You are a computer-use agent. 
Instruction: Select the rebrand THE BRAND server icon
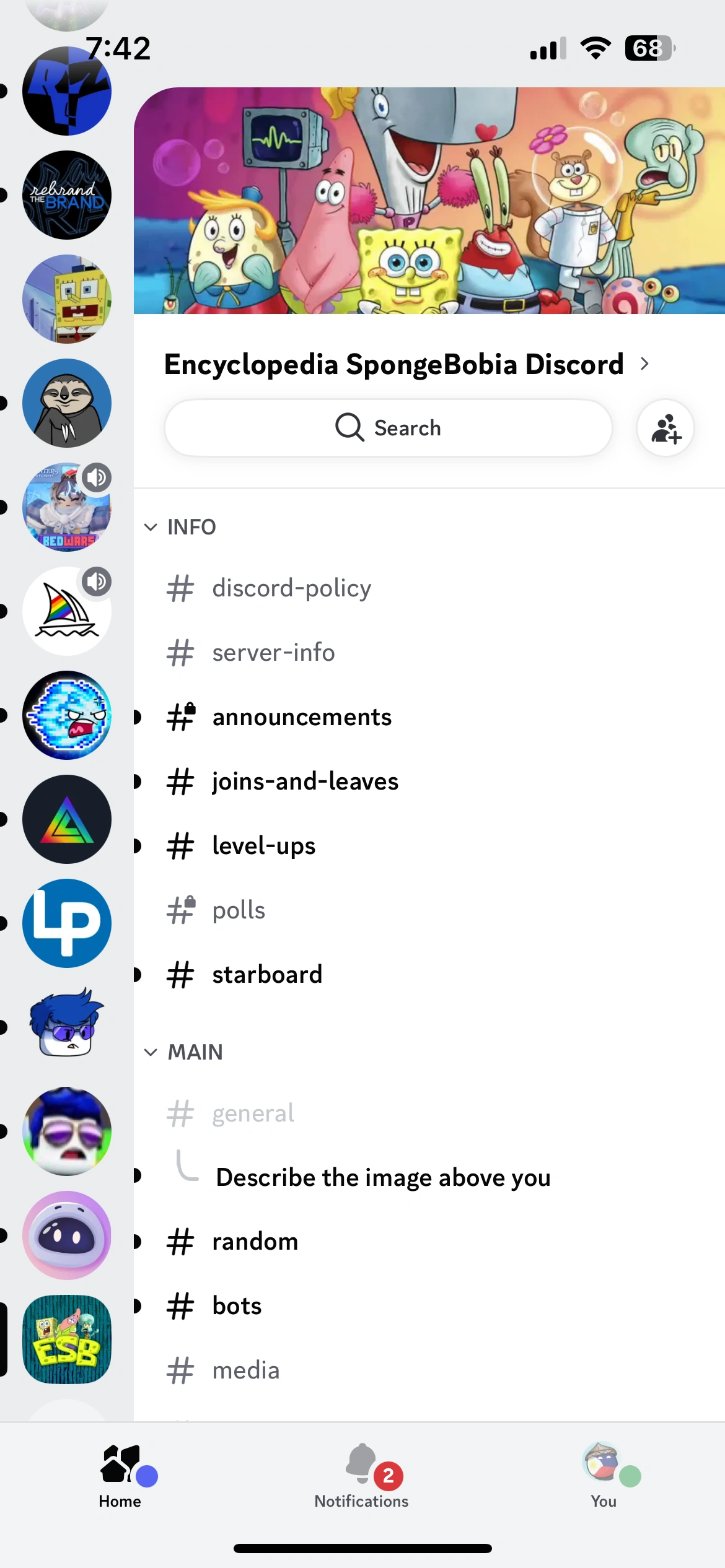point(66,195)
